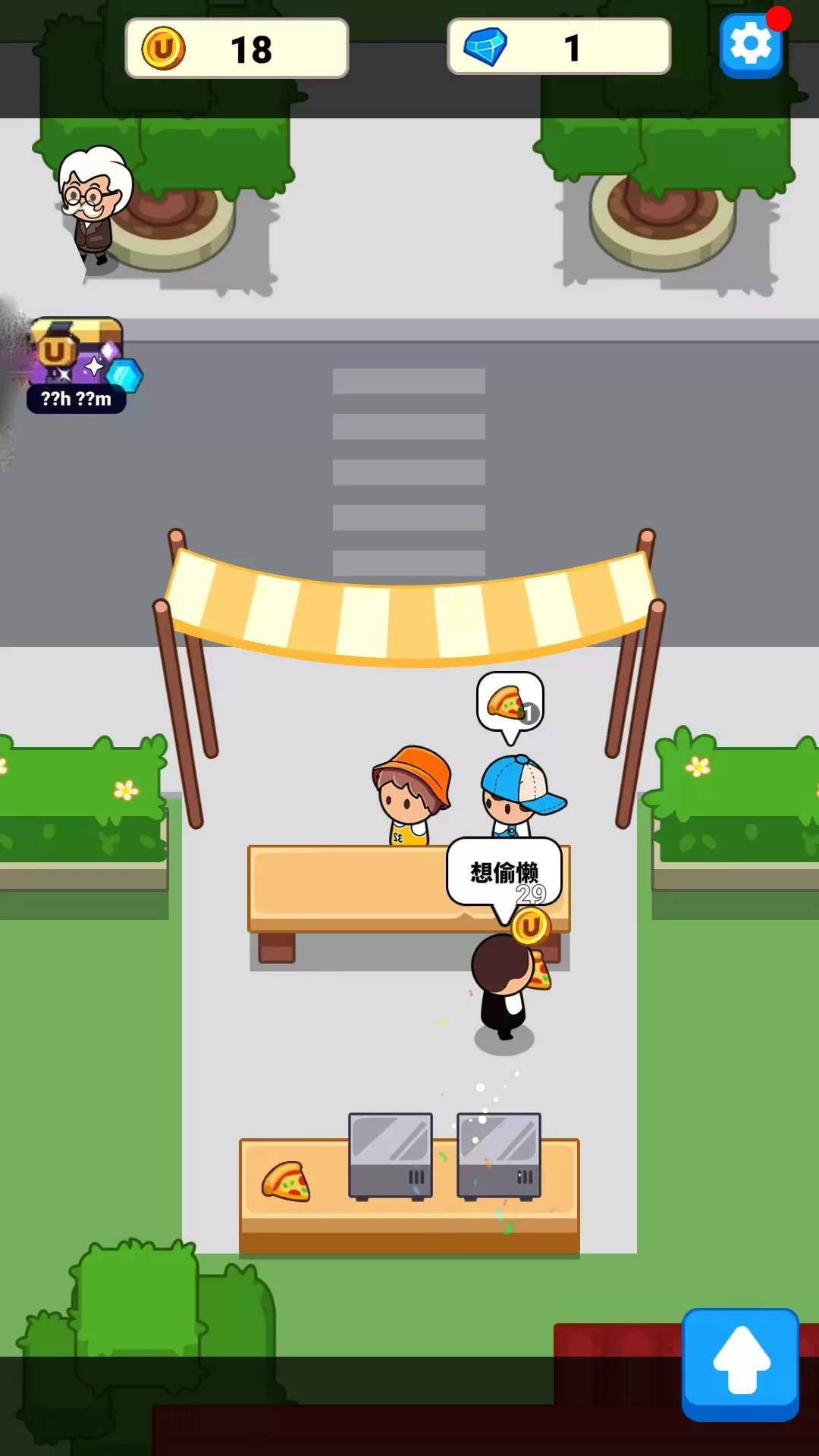
Task: Tap the pizza order bubble above customer
Action: (x=510, y=707)
